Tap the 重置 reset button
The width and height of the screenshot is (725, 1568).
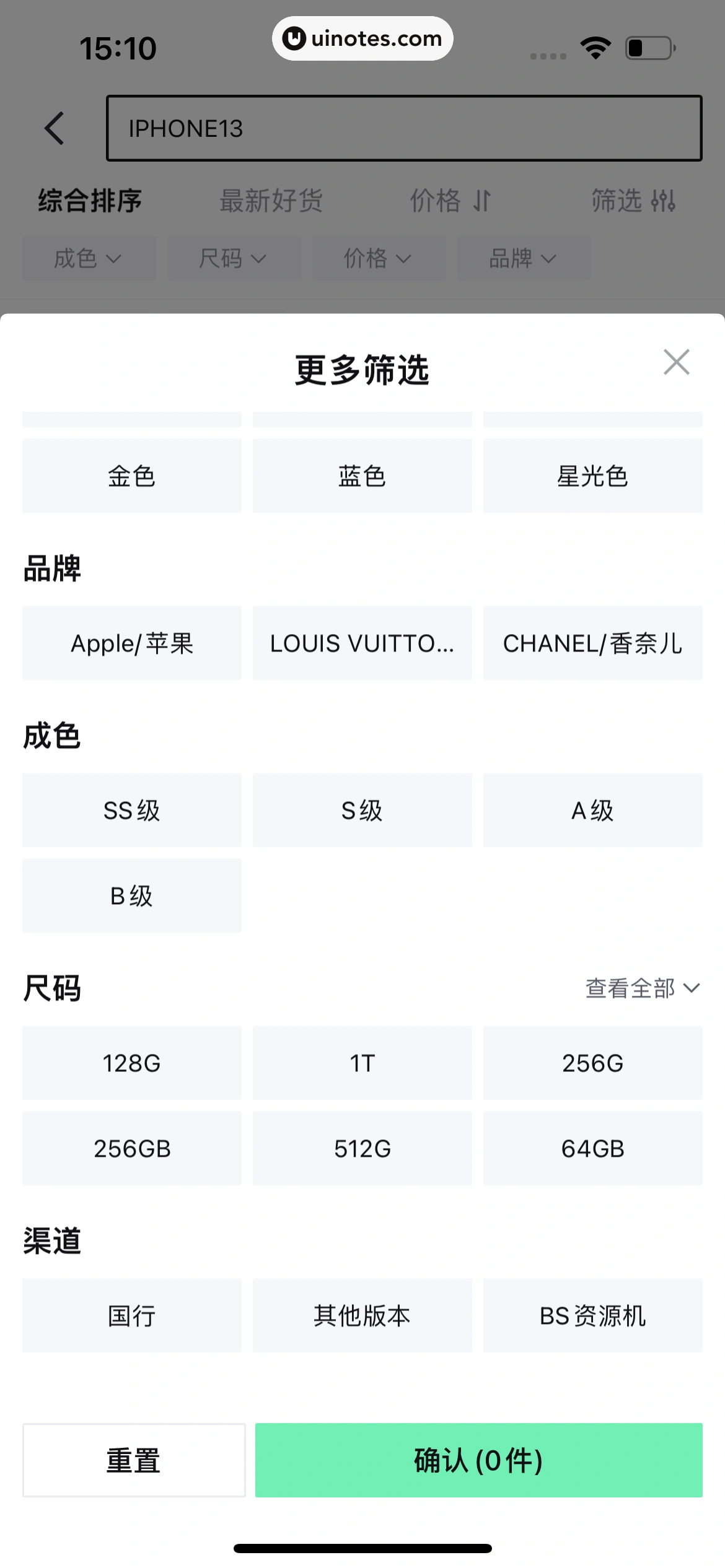click(134, 1461)
